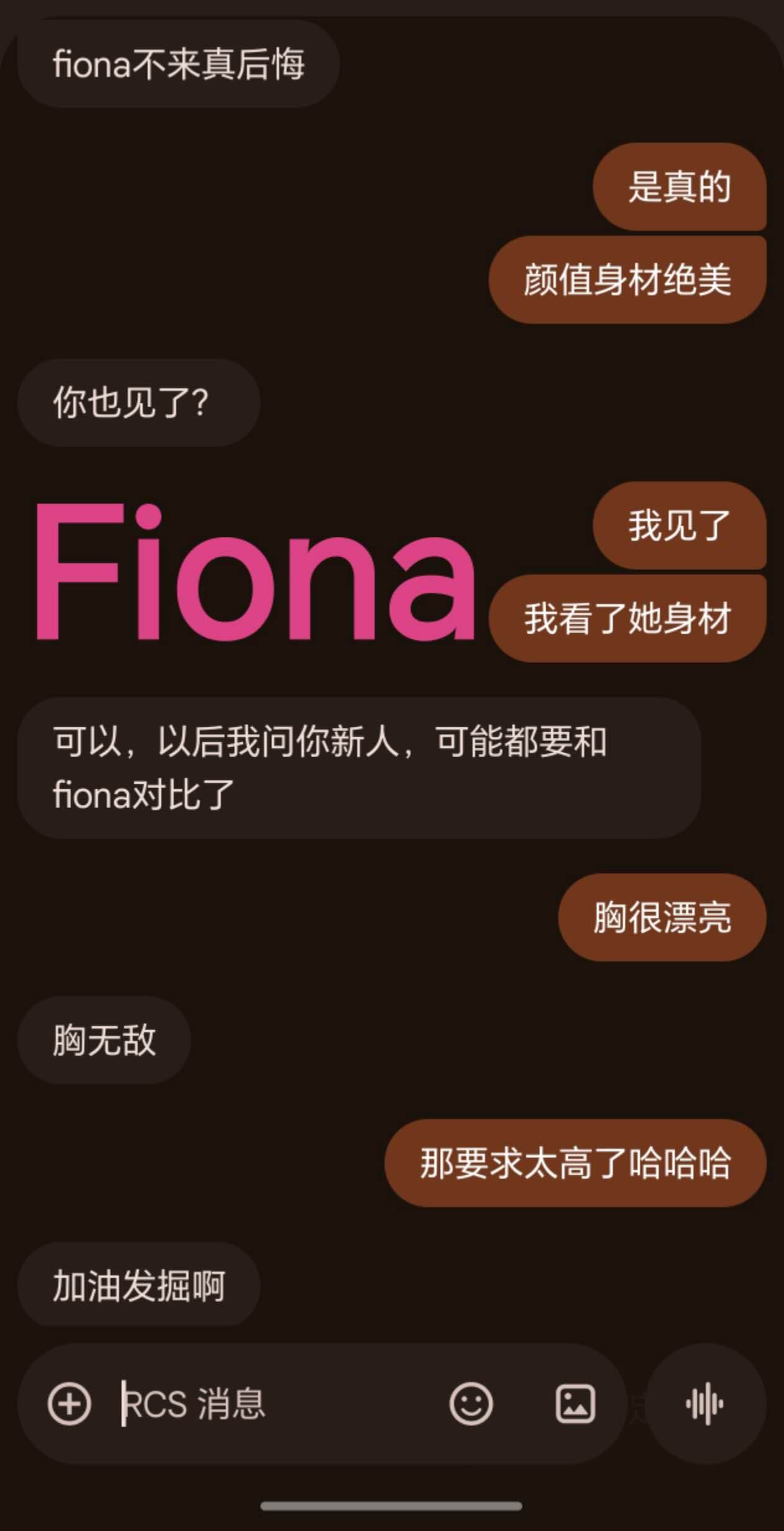Open the gallery image picker
Screen dimensions: 784x1531
(x=575, y=1404)
